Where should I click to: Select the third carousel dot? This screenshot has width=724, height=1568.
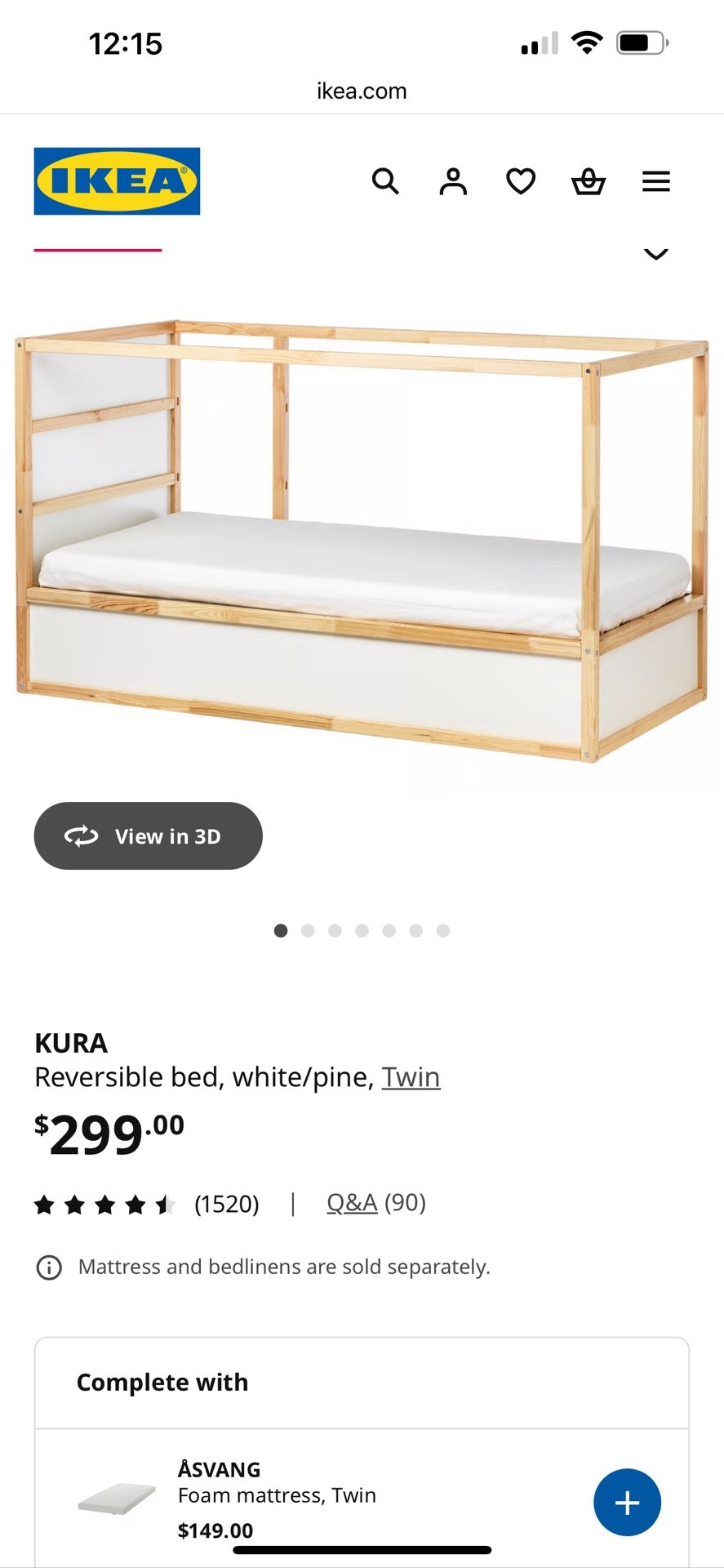[335, 930]
